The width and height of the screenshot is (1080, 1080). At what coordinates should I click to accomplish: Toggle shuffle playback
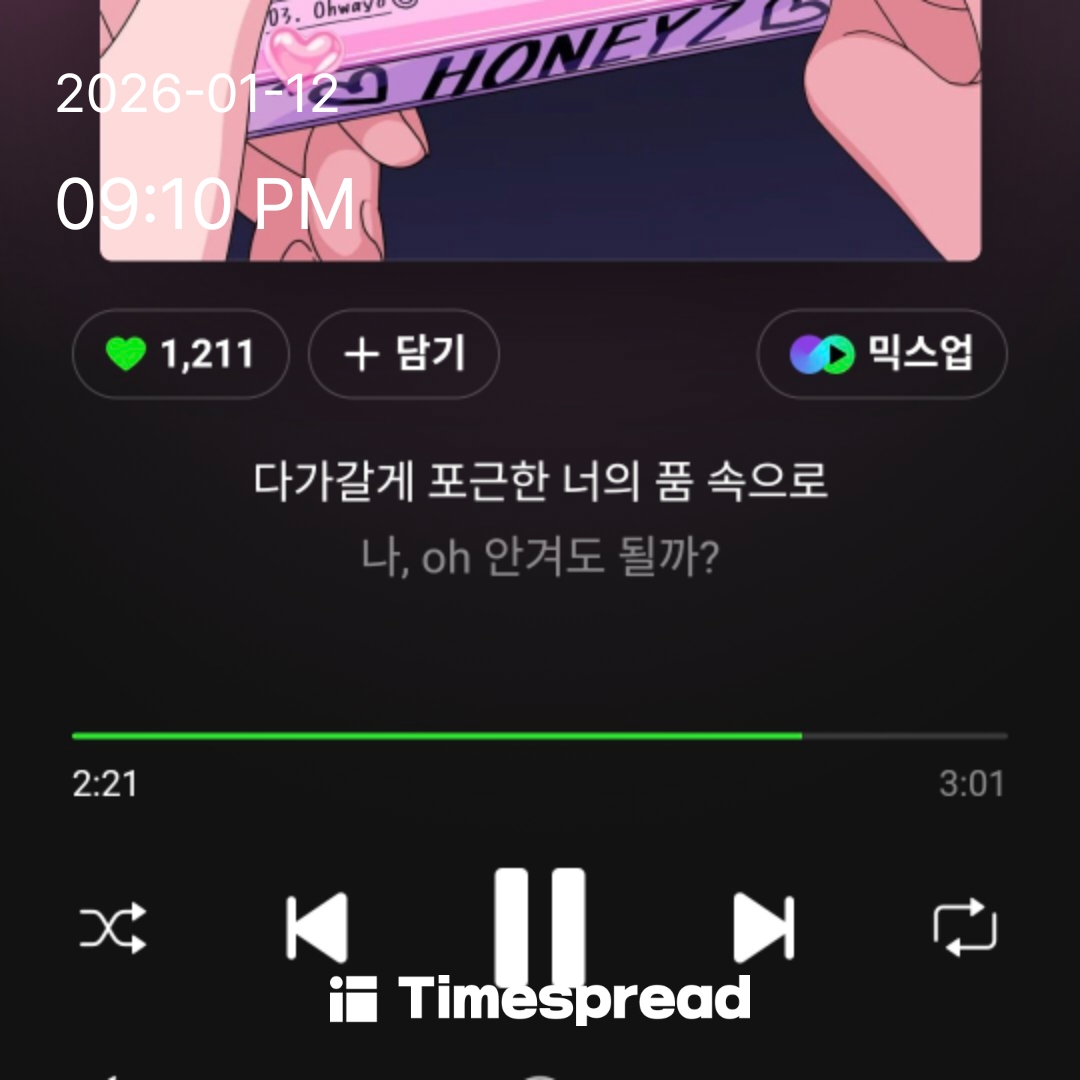click(113, 928)
